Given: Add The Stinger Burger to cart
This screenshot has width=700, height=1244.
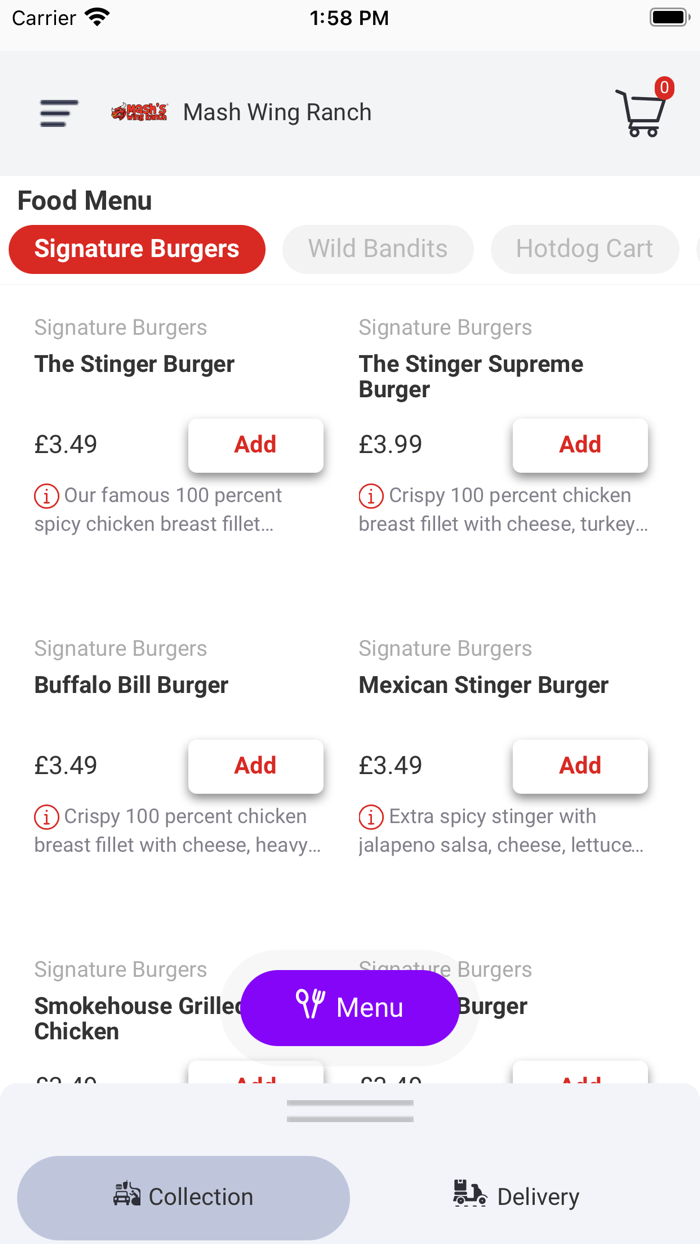Looking at the screenshot, I should click(255, 445).
